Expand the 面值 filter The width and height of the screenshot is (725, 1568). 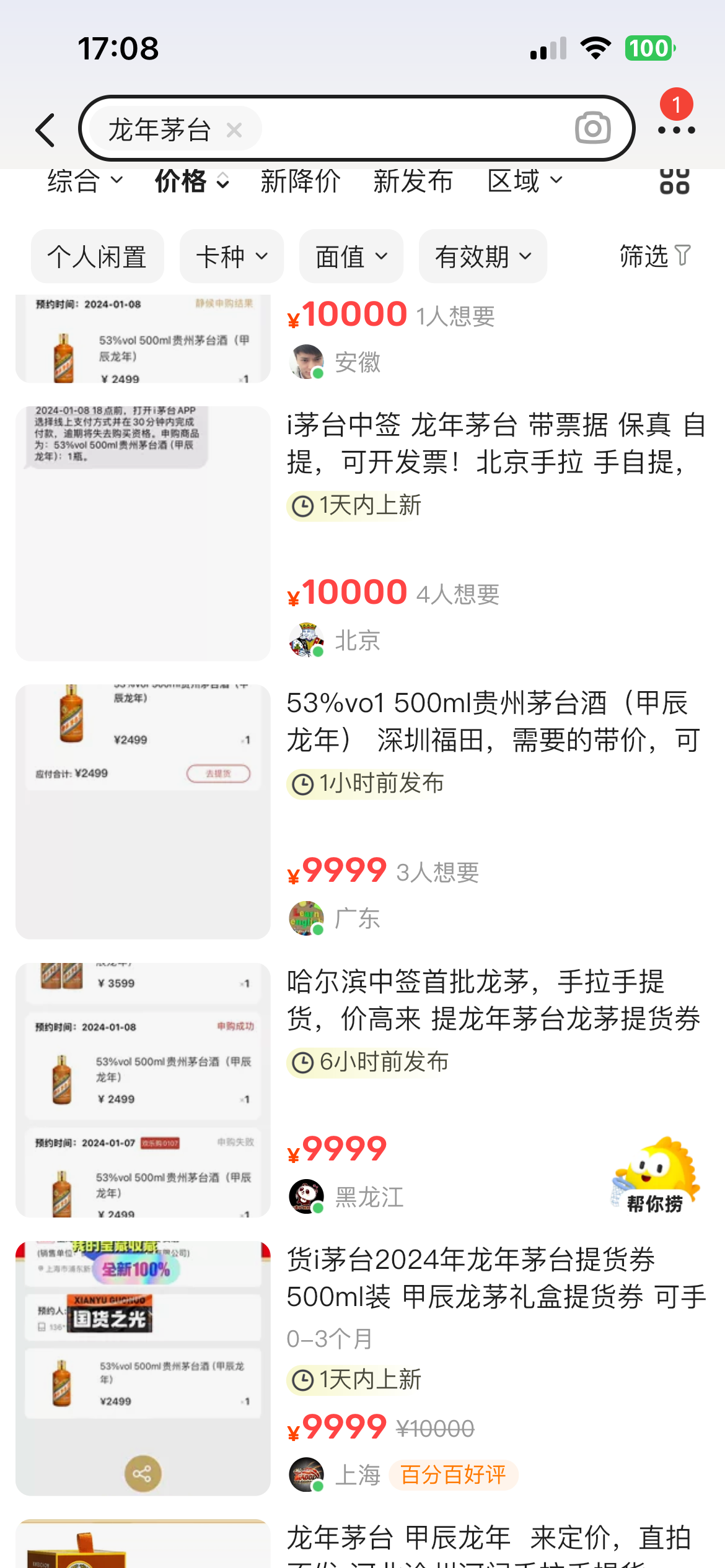pos(351,256)
